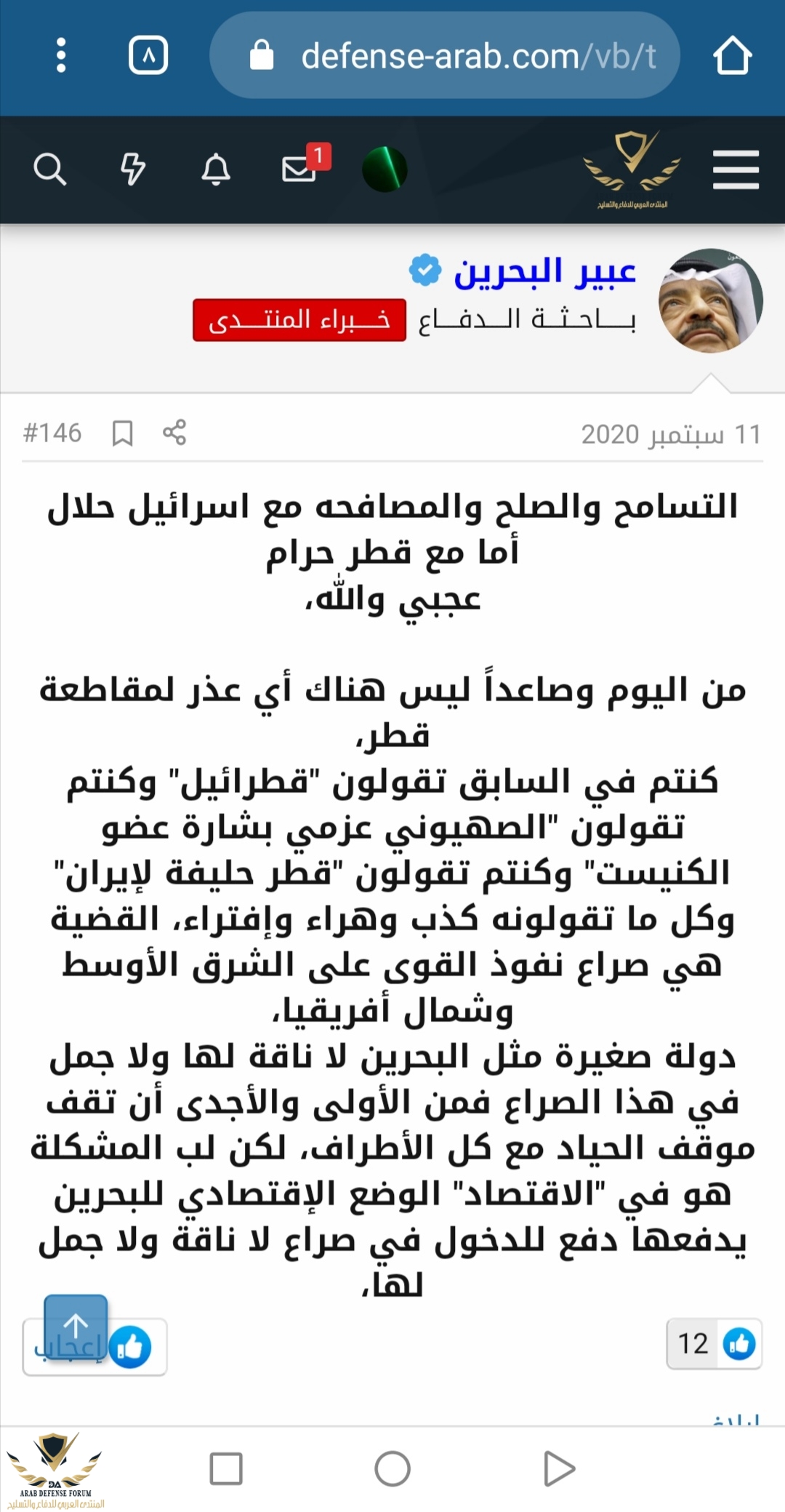Open عبير البحرين's profile
This screenshot has width=785, height=1512.
click(x=544, y=272)
